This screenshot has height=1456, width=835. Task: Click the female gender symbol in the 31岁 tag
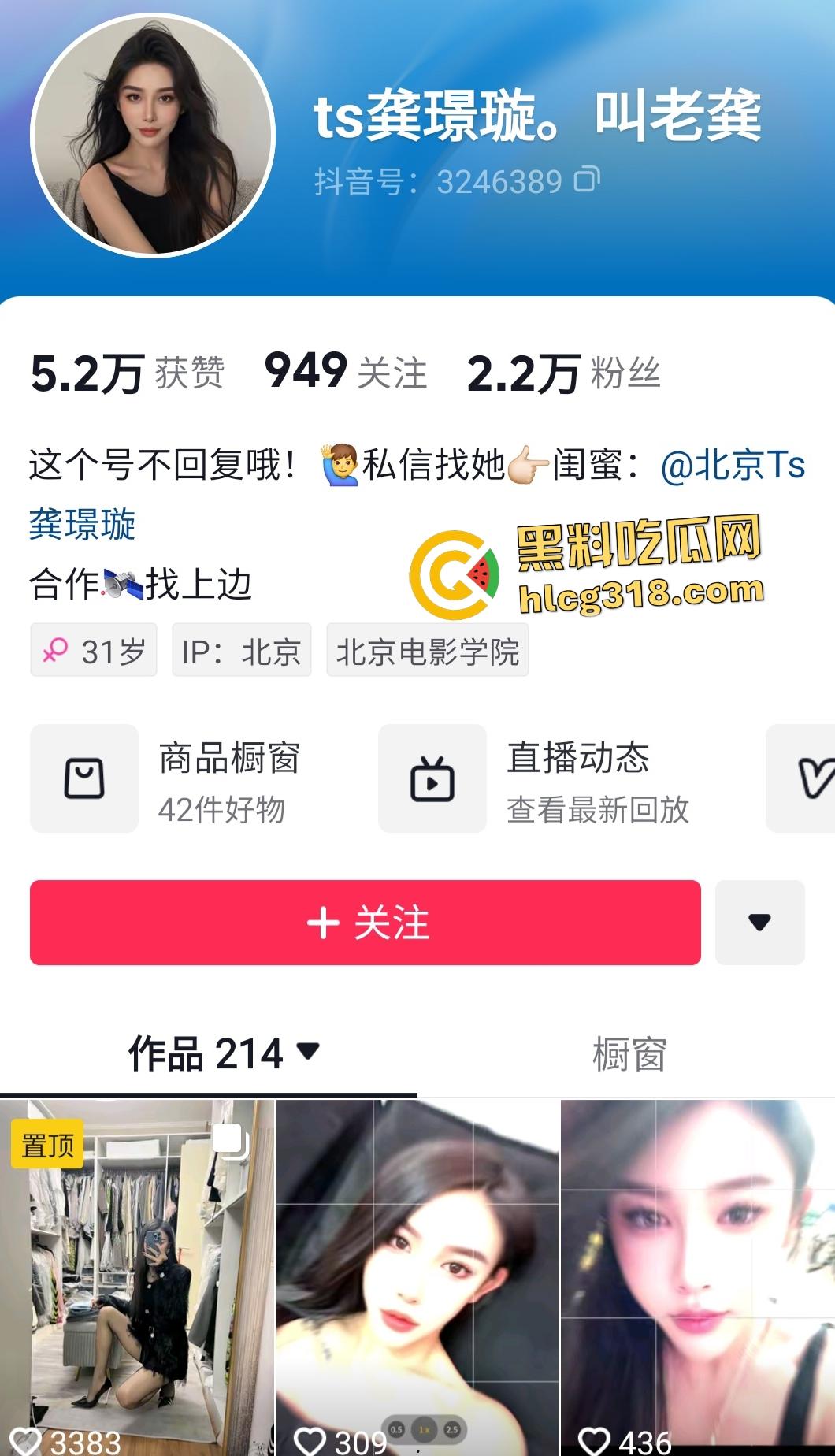click(x=55, y=648)
